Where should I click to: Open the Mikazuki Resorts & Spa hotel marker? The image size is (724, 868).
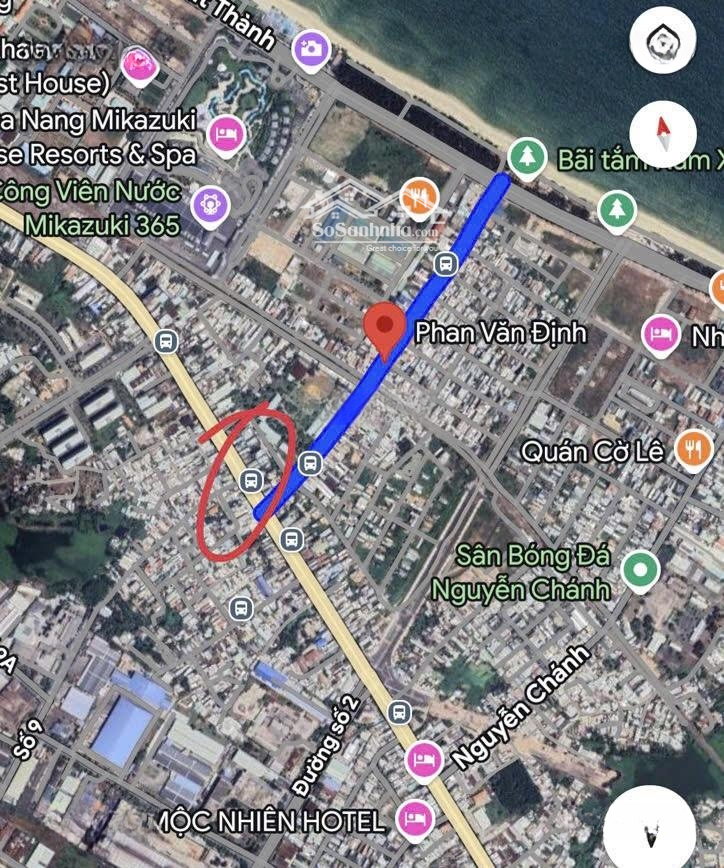(x=226, y=132)
